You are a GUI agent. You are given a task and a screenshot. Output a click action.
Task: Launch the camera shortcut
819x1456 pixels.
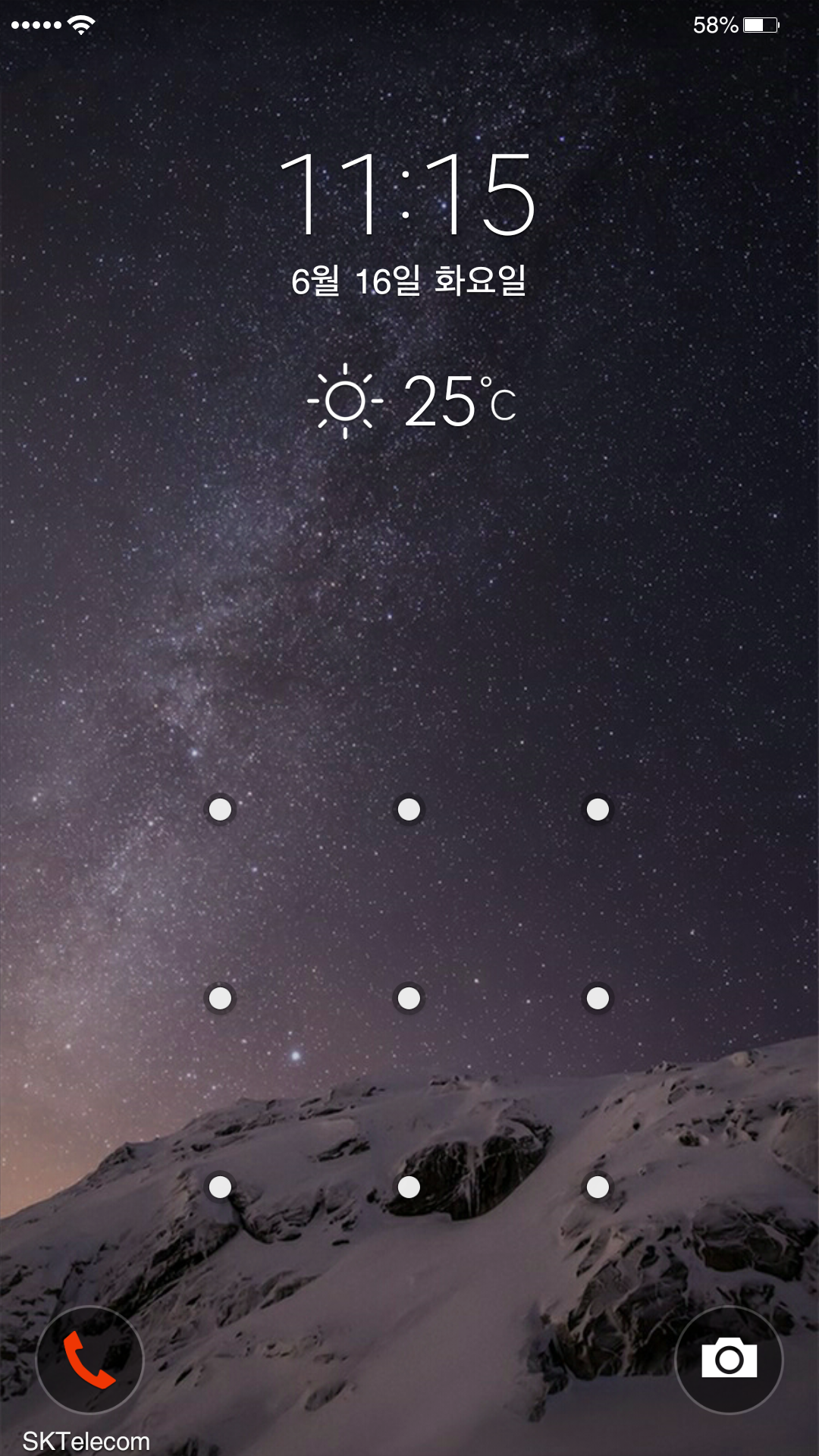pyautogui.click(x=729, y=1360)
